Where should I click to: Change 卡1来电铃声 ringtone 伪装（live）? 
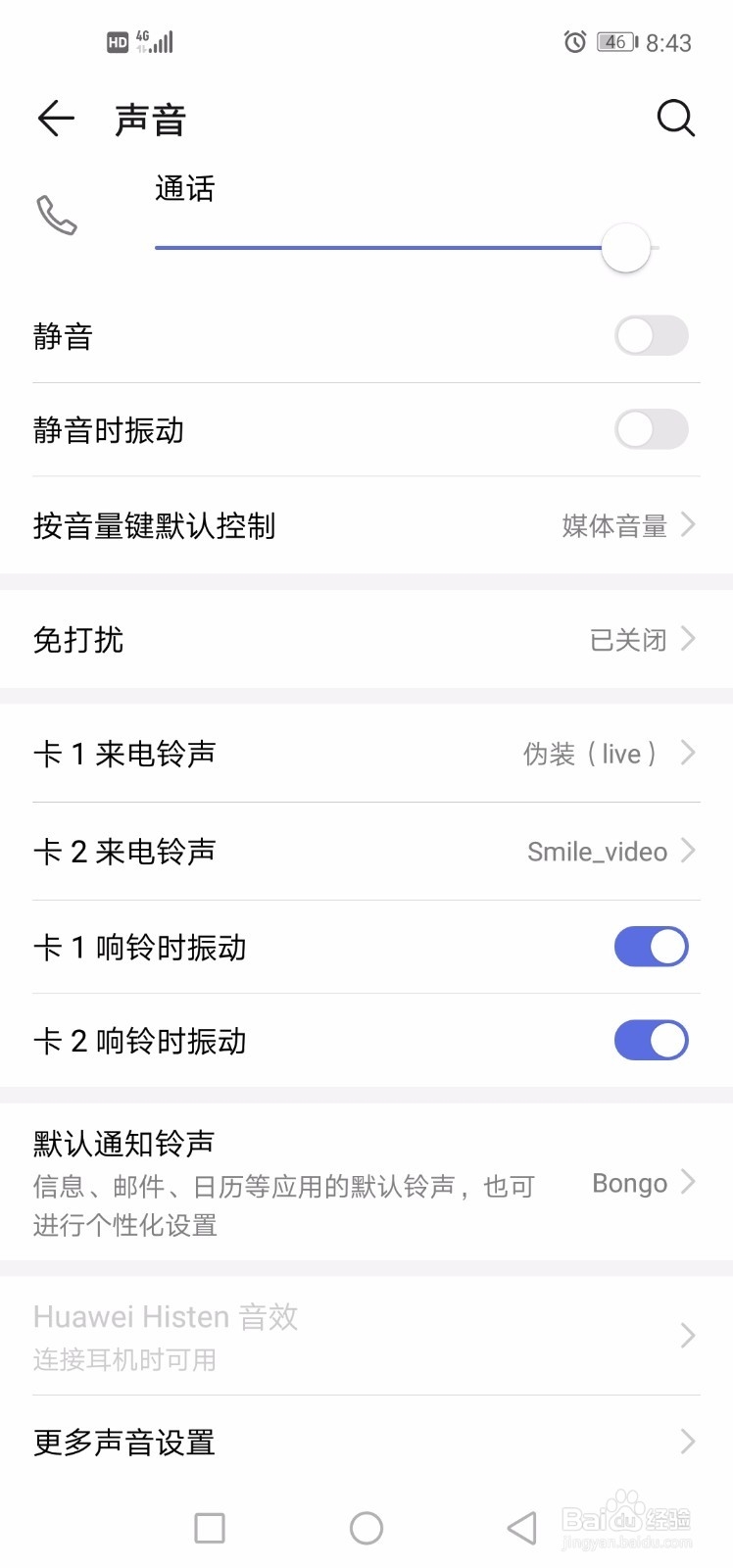point(366,753)
